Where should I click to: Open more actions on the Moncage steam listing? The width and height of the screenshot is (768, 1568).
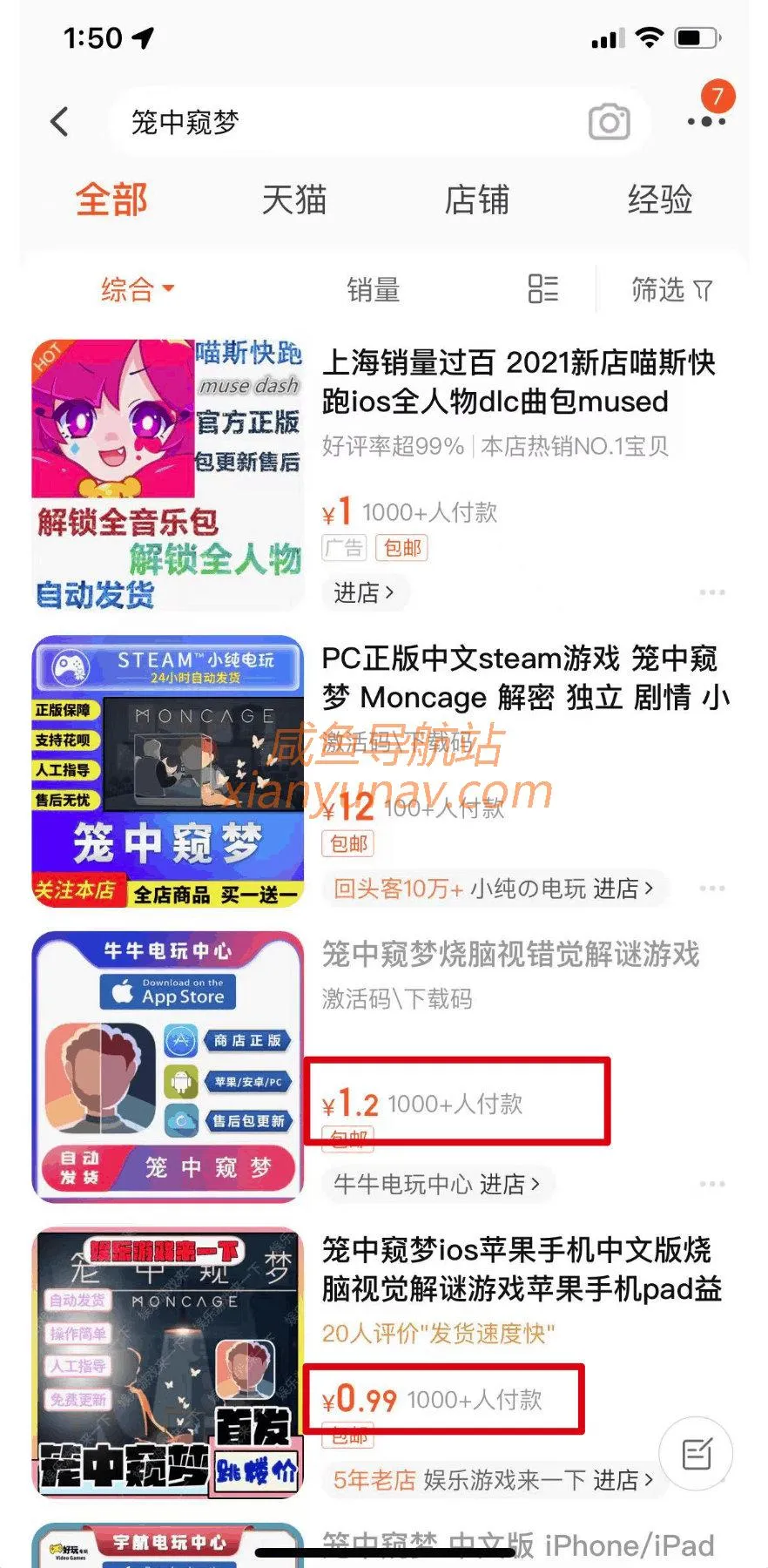coord(712,888)
